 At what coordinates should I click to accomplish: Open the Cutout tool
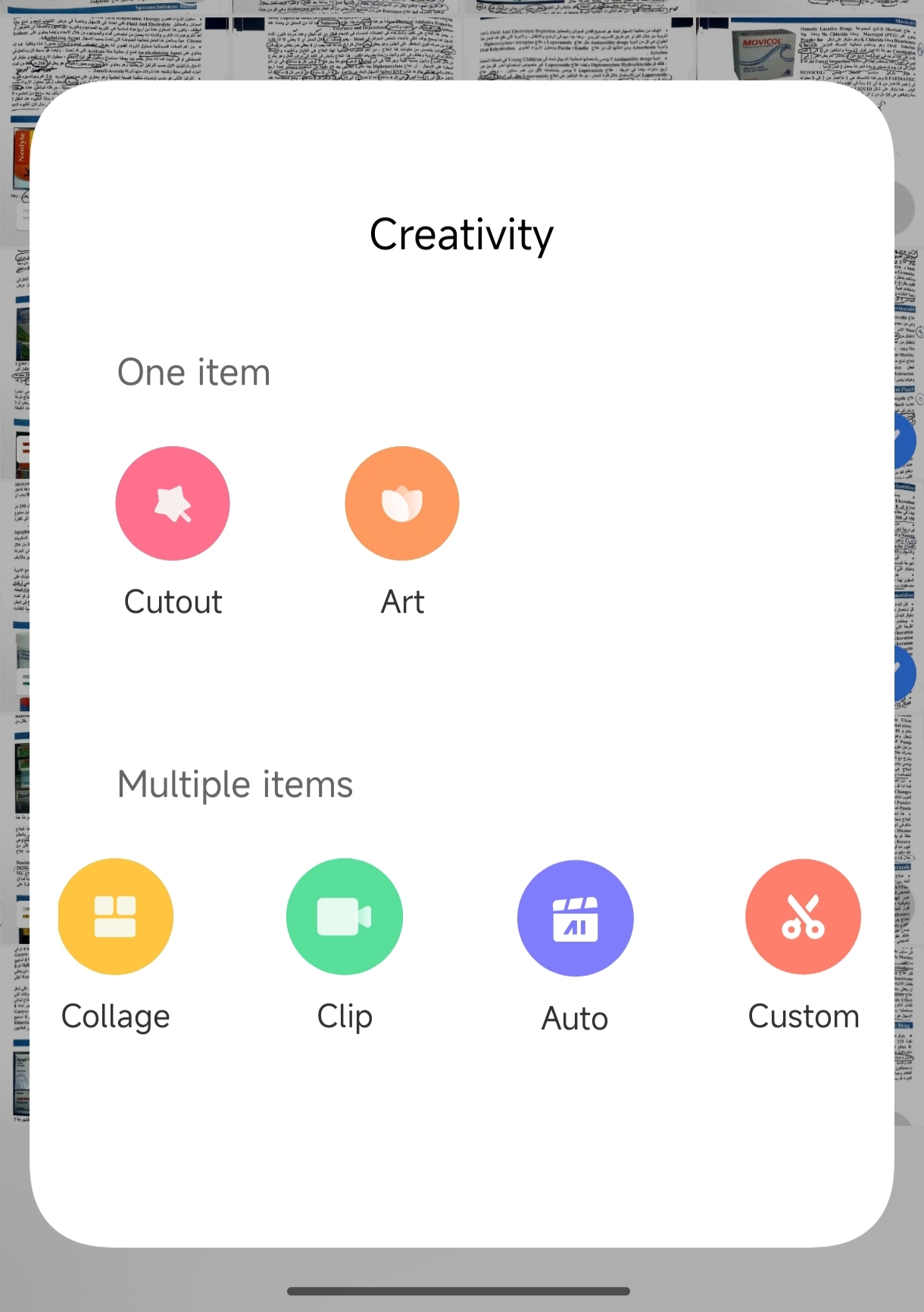point(173,503)
